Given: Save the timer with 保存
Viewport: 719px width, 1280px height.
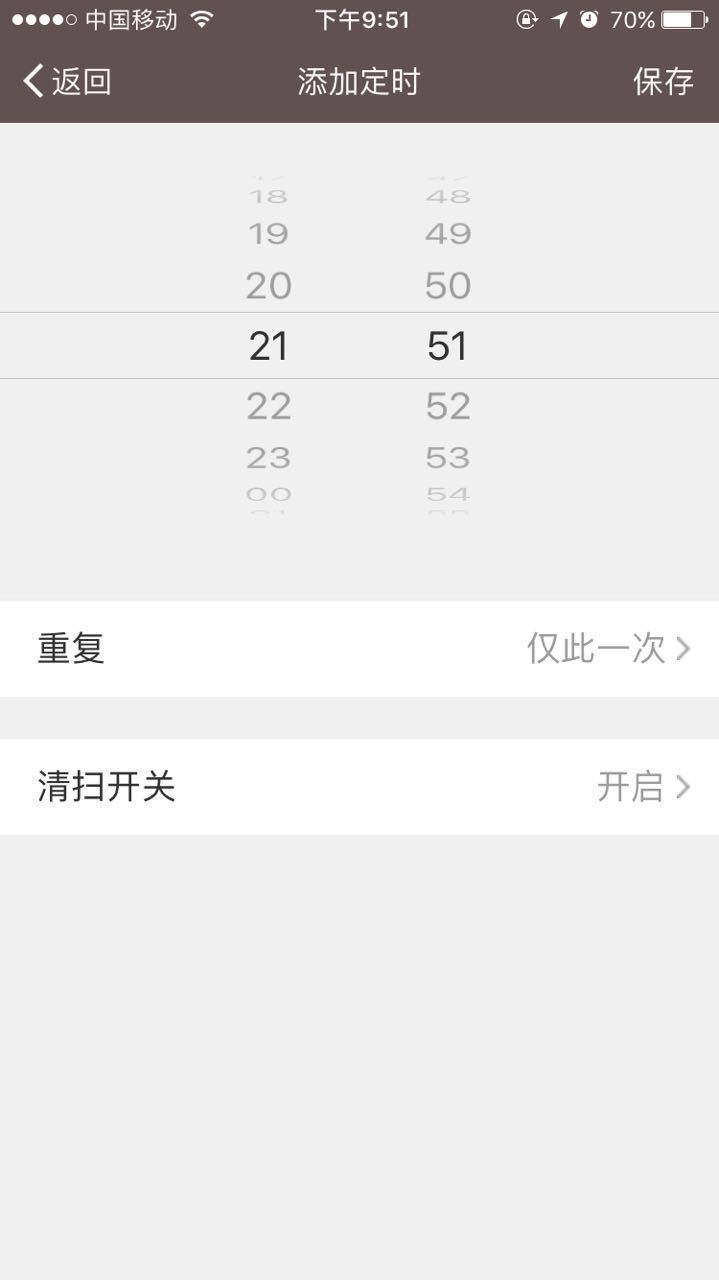Looking at the screenshot, I should (x=663, y=81).
